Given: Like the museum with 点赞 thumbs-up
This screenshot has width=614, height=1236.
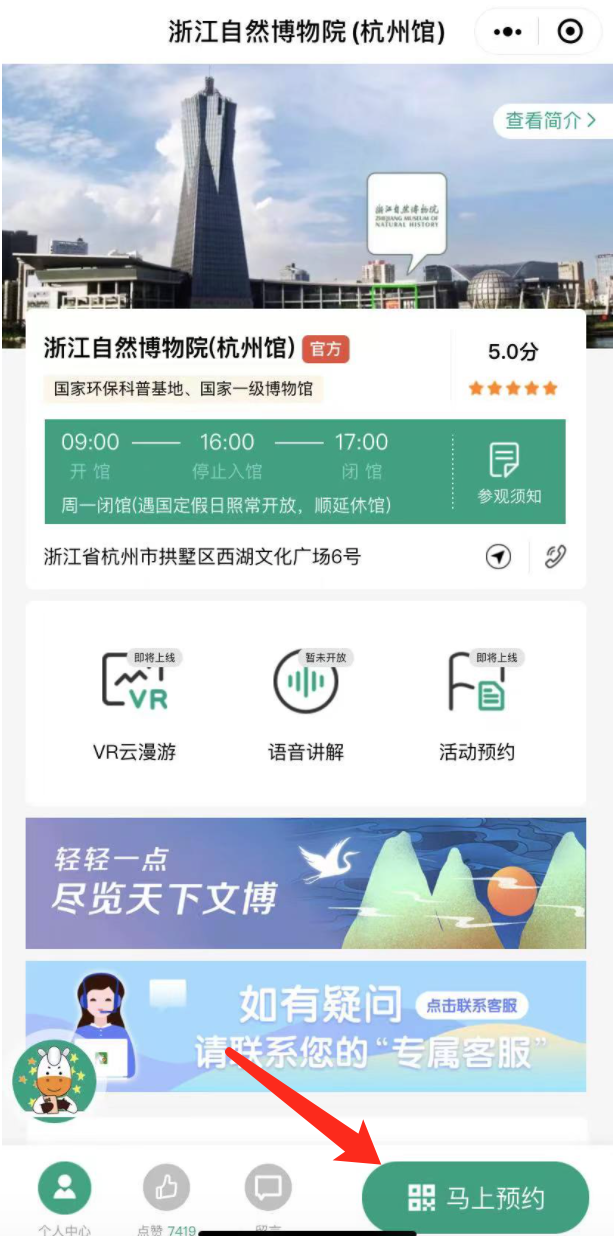Looking at the screenshot, I should point(166,1190).
